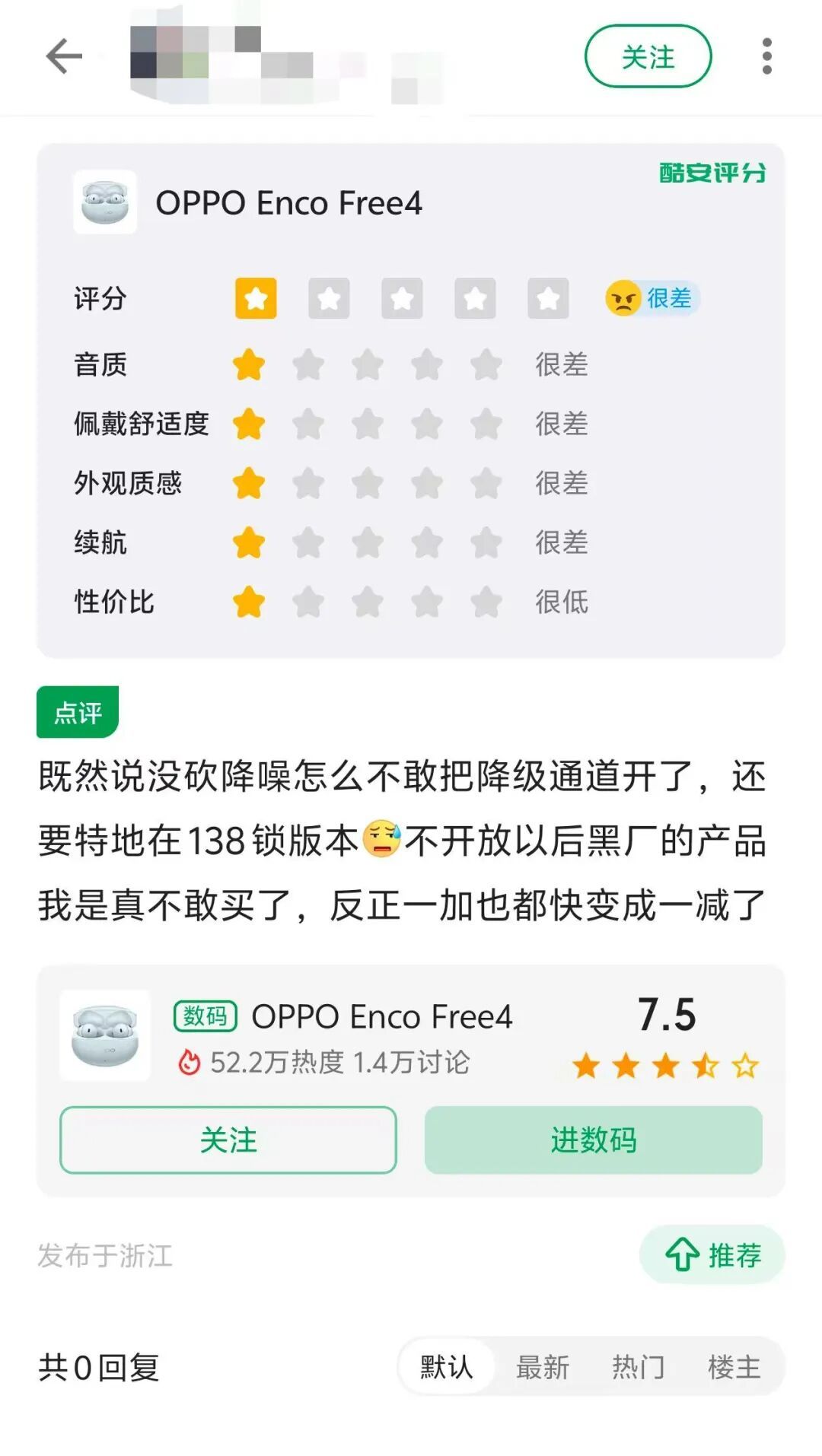Select the 默认 reply sorting tab

447,1367
